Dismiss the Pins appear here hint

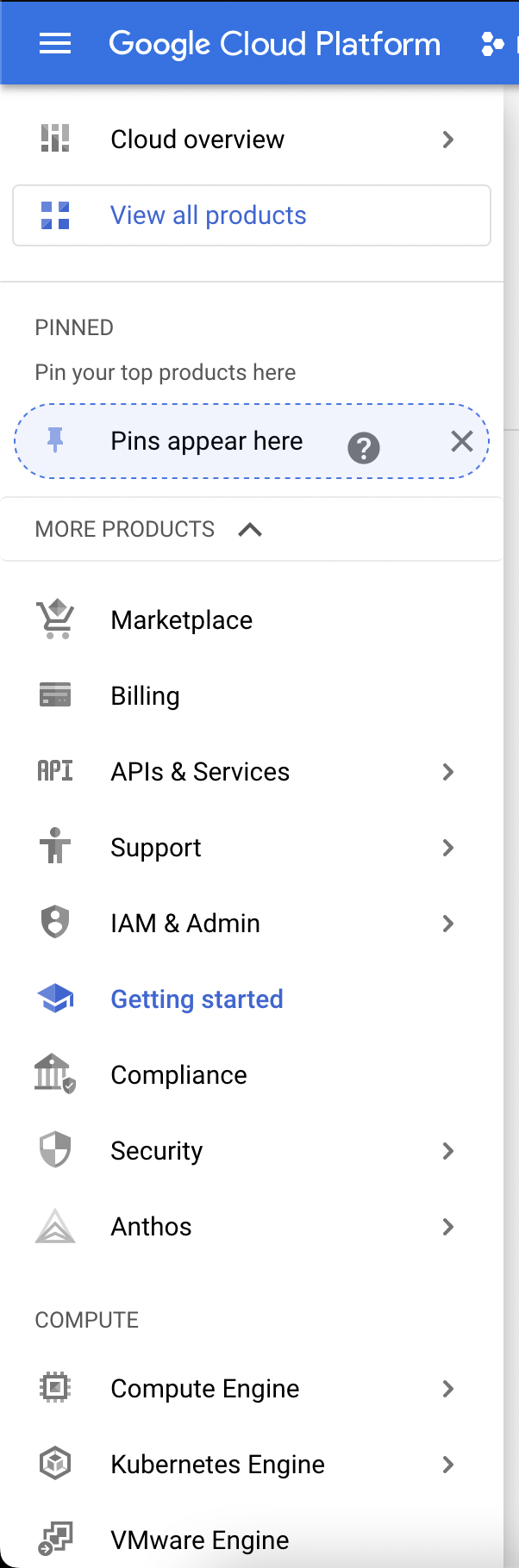pos(462,442)
